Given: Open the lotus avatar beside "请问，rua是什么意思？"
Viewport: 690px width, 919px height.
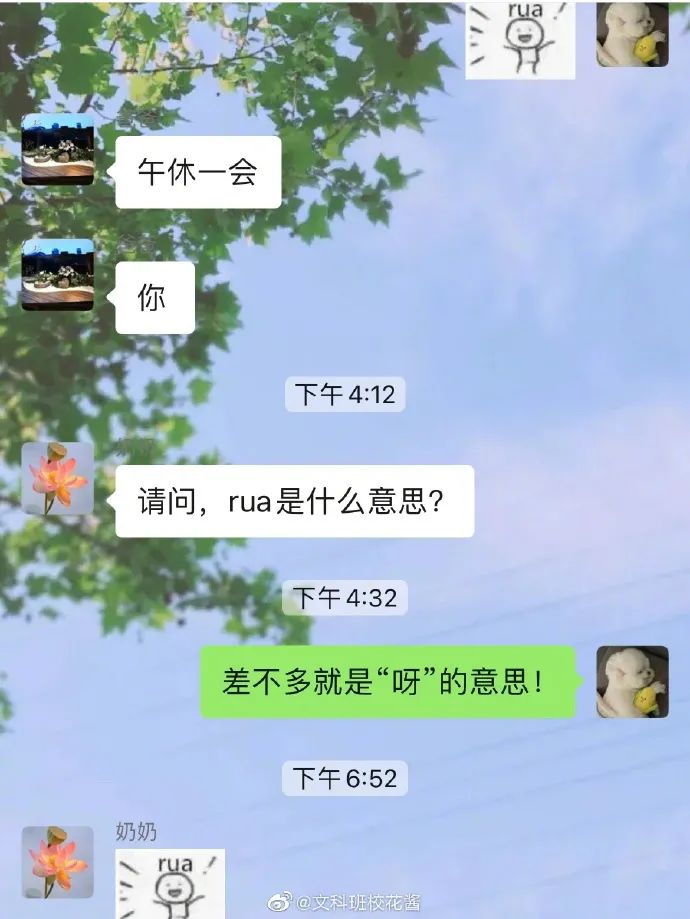Looking at the screenshot, I should [58, 479].
